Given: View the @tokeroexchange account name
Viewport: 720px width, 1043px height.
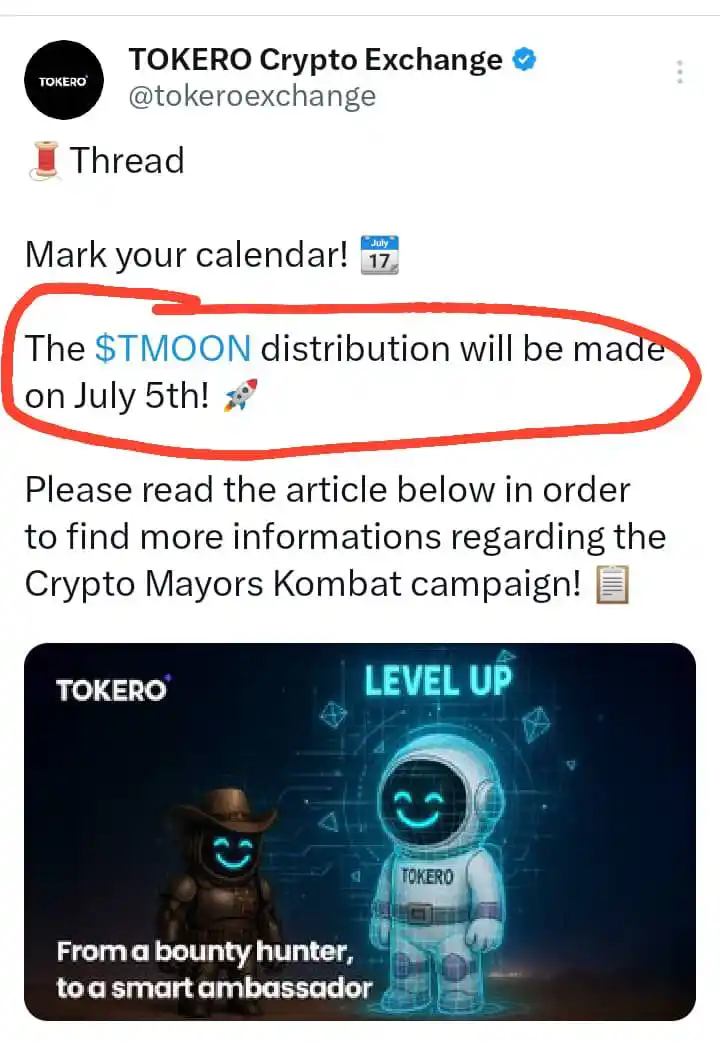Looking at the screenshot, I should click(x=252, y=96).
